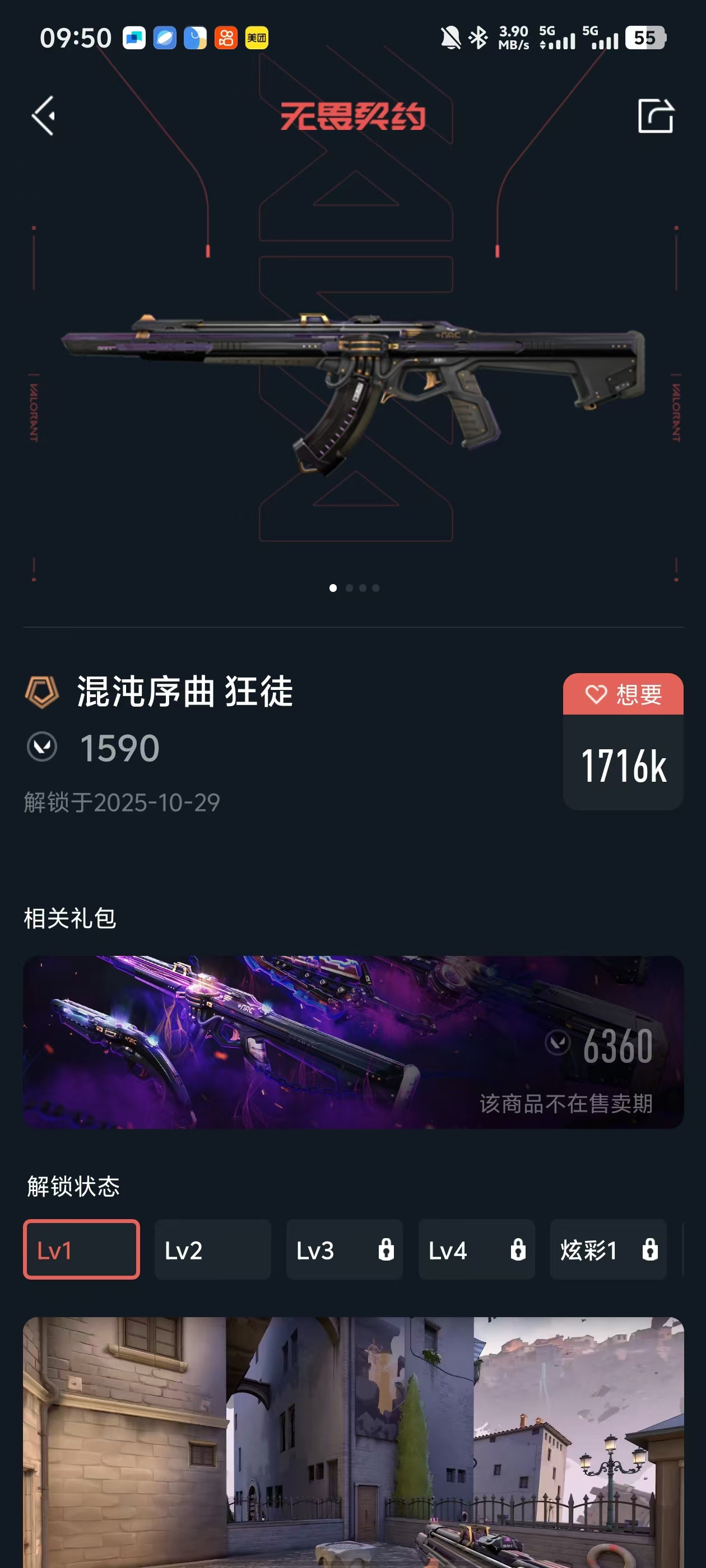This screenshot has width=706, height=1568.
Task: Switch to the Lv2 unlock level
Action: click(212, 1250)
